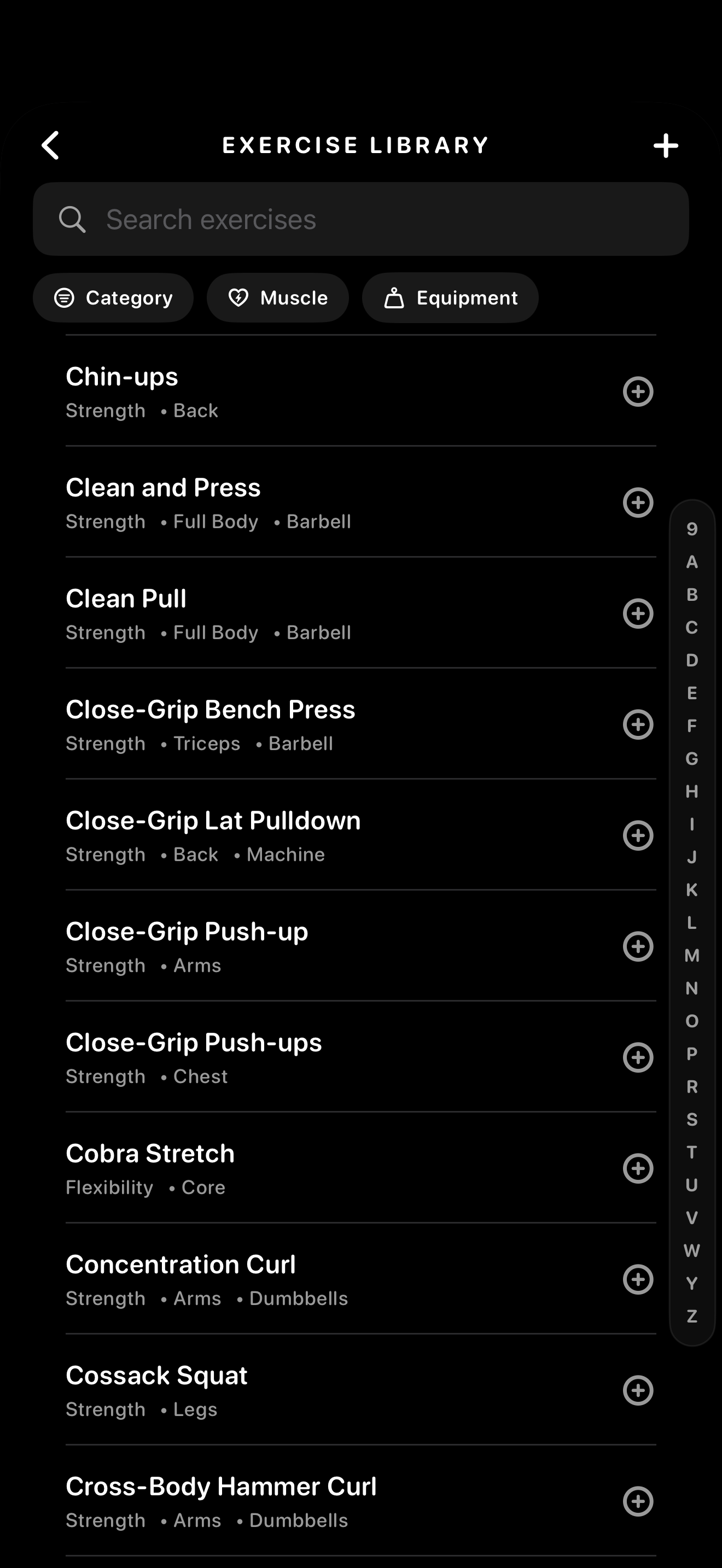Add Close-Grip Bench Press with plus icon

tap(638, 724)
